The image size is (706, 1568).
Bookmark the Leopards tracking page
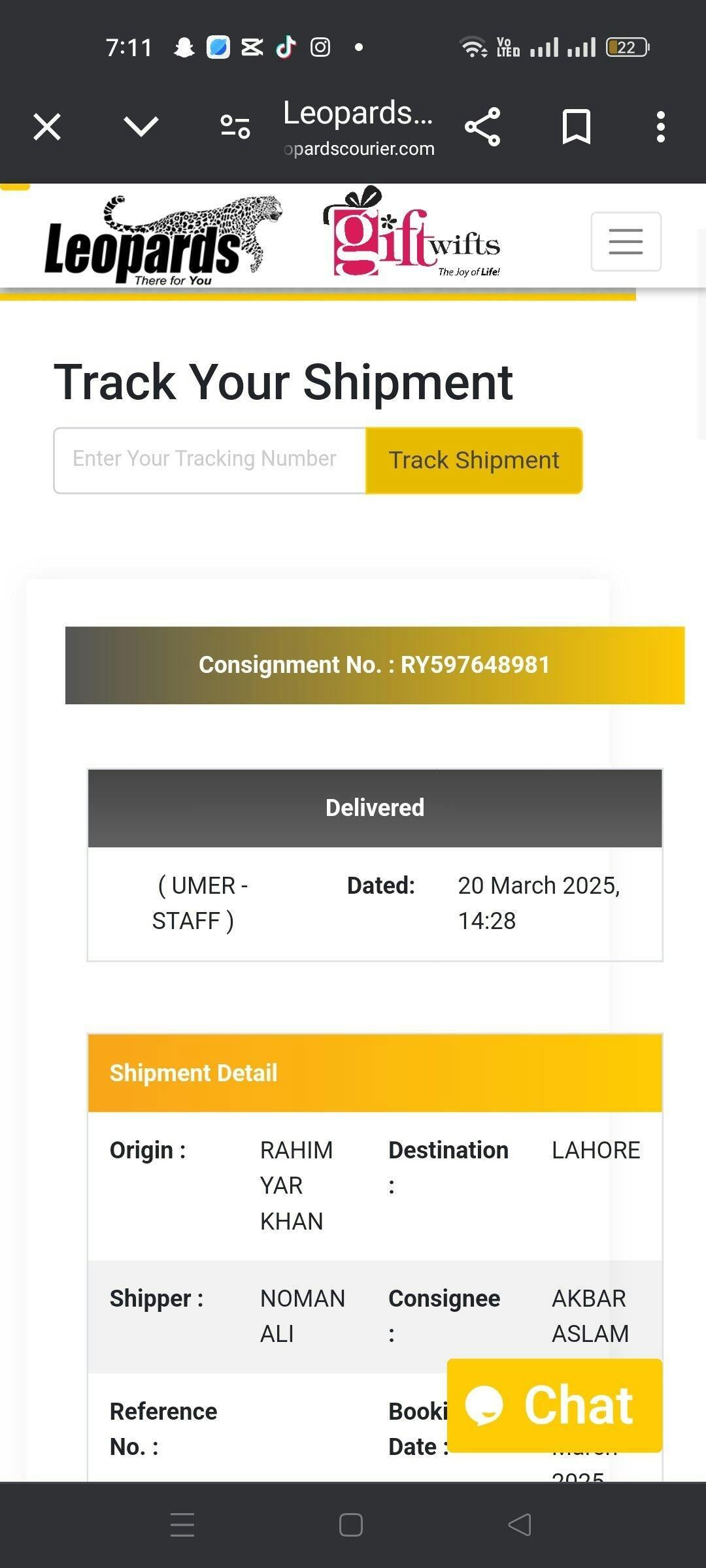click(577, 127)
